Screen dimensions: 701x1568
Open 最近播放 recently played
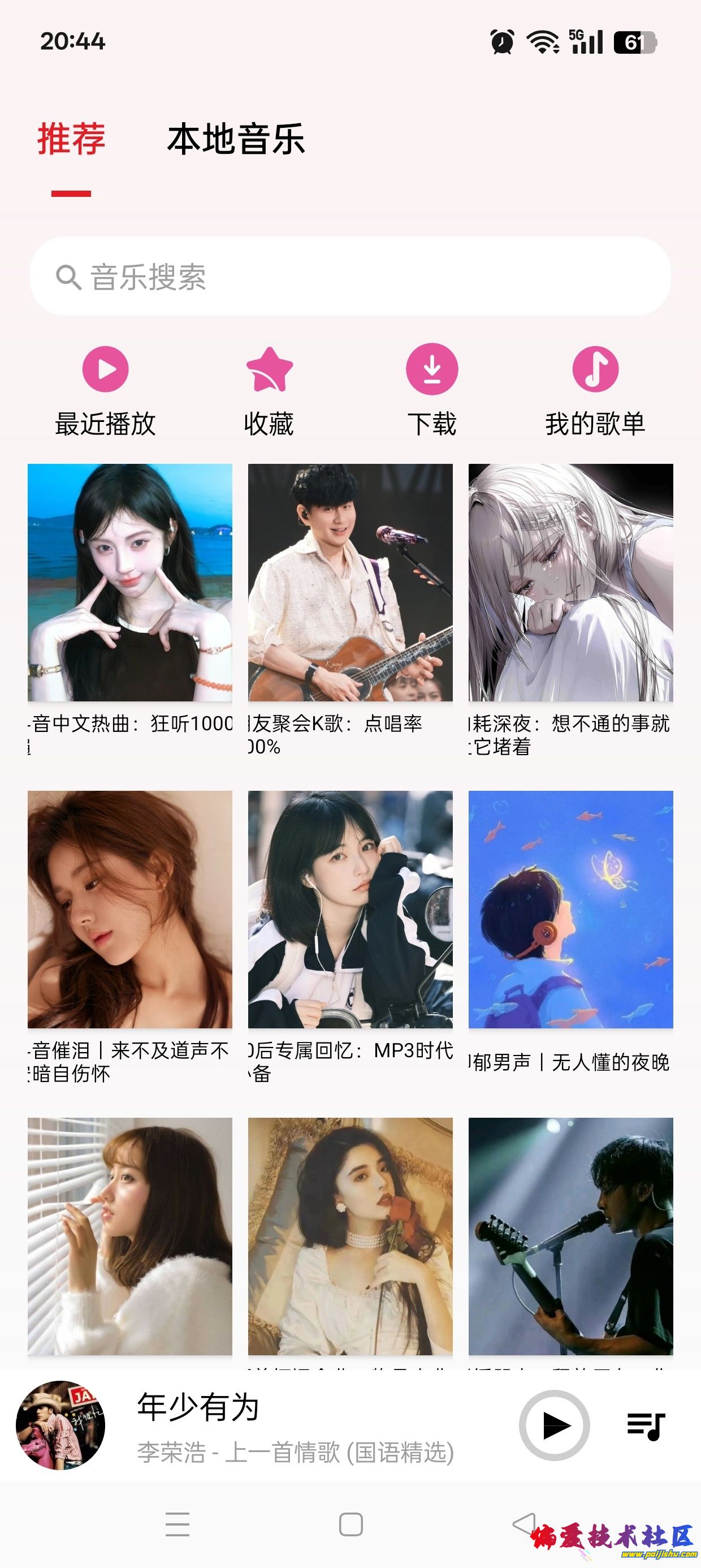pos(105,390)
